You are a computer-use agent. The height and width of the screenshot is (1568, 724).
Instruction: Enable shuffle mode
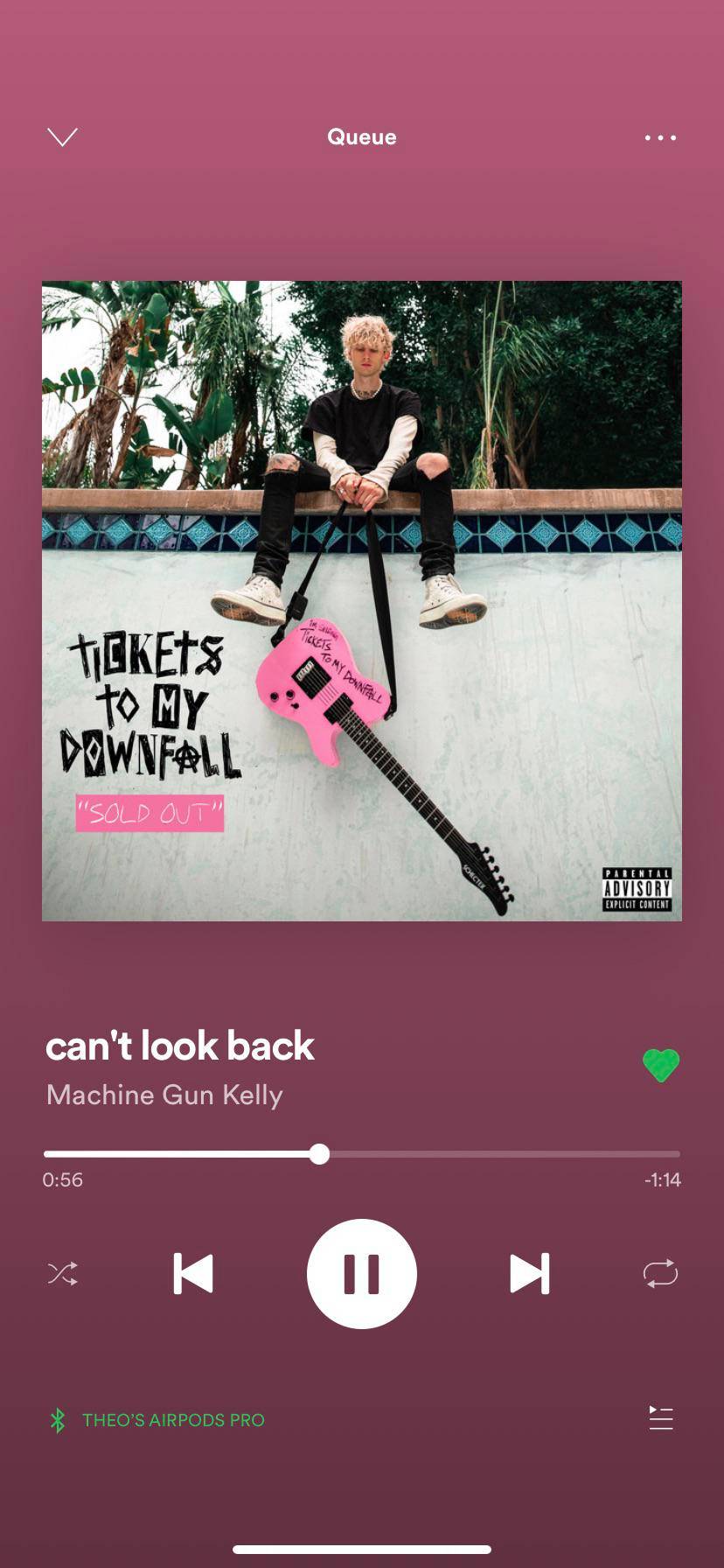click(x=63, y=1273)
